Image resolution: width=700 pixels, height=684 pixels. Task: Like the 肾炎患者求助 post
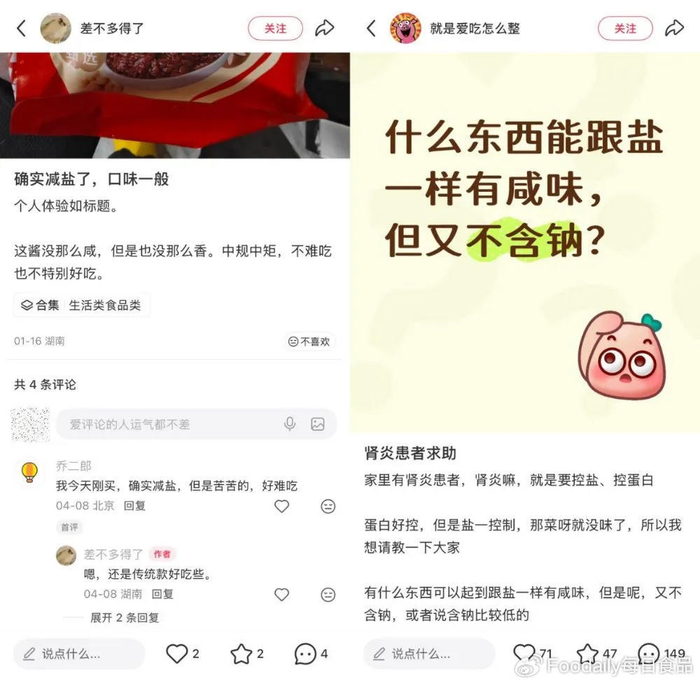(x=532, y=654)
